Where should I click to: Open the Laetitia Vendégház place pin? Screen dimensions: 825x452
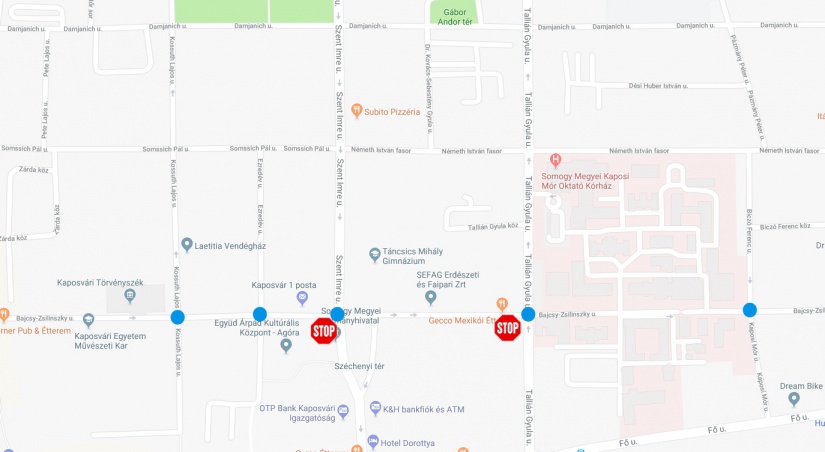tap(187, 244)
